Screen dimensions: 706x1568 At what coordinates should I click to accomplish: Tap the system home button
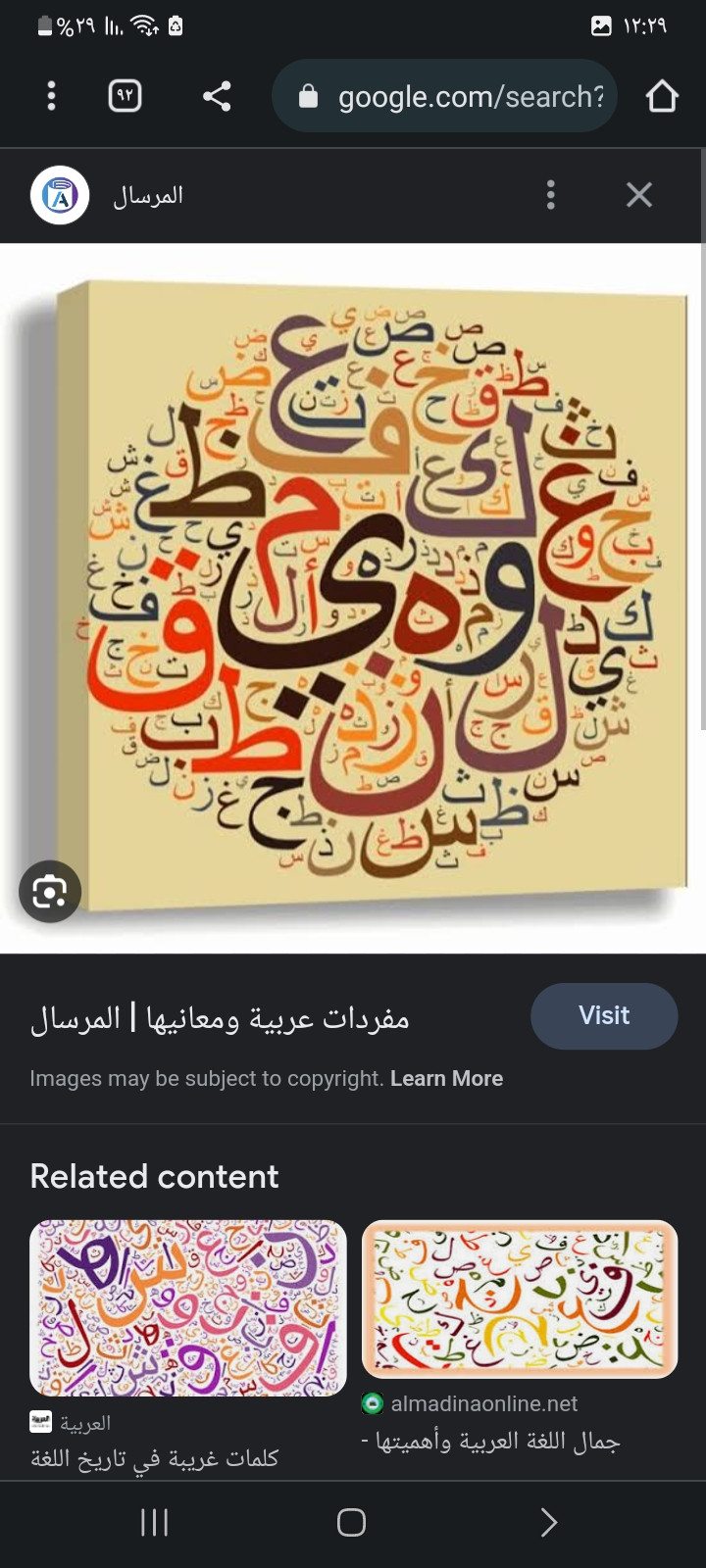click(x=351, y=1522)
